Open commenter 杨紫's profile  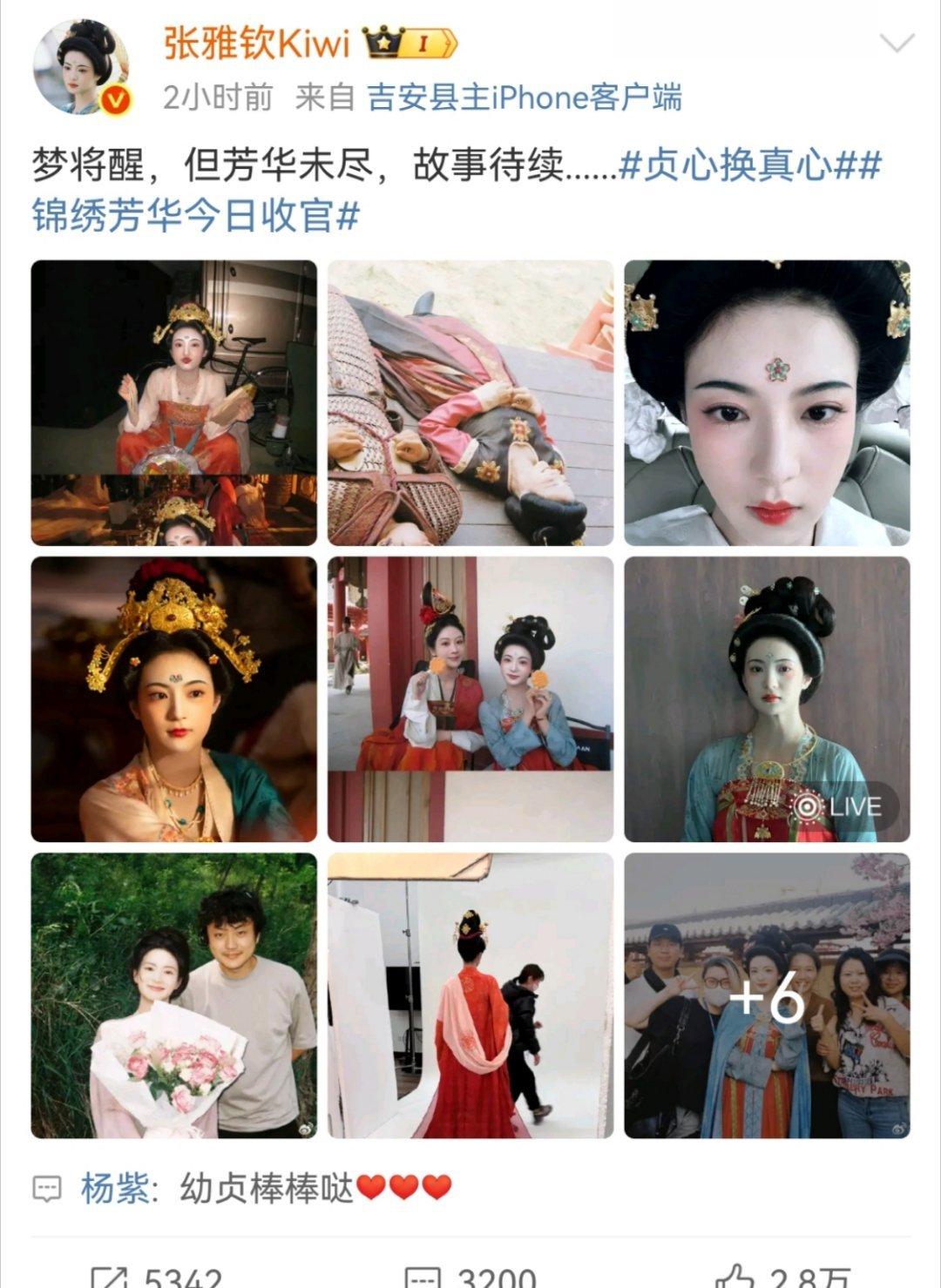pyautogui.click(x=115, y=1188)
